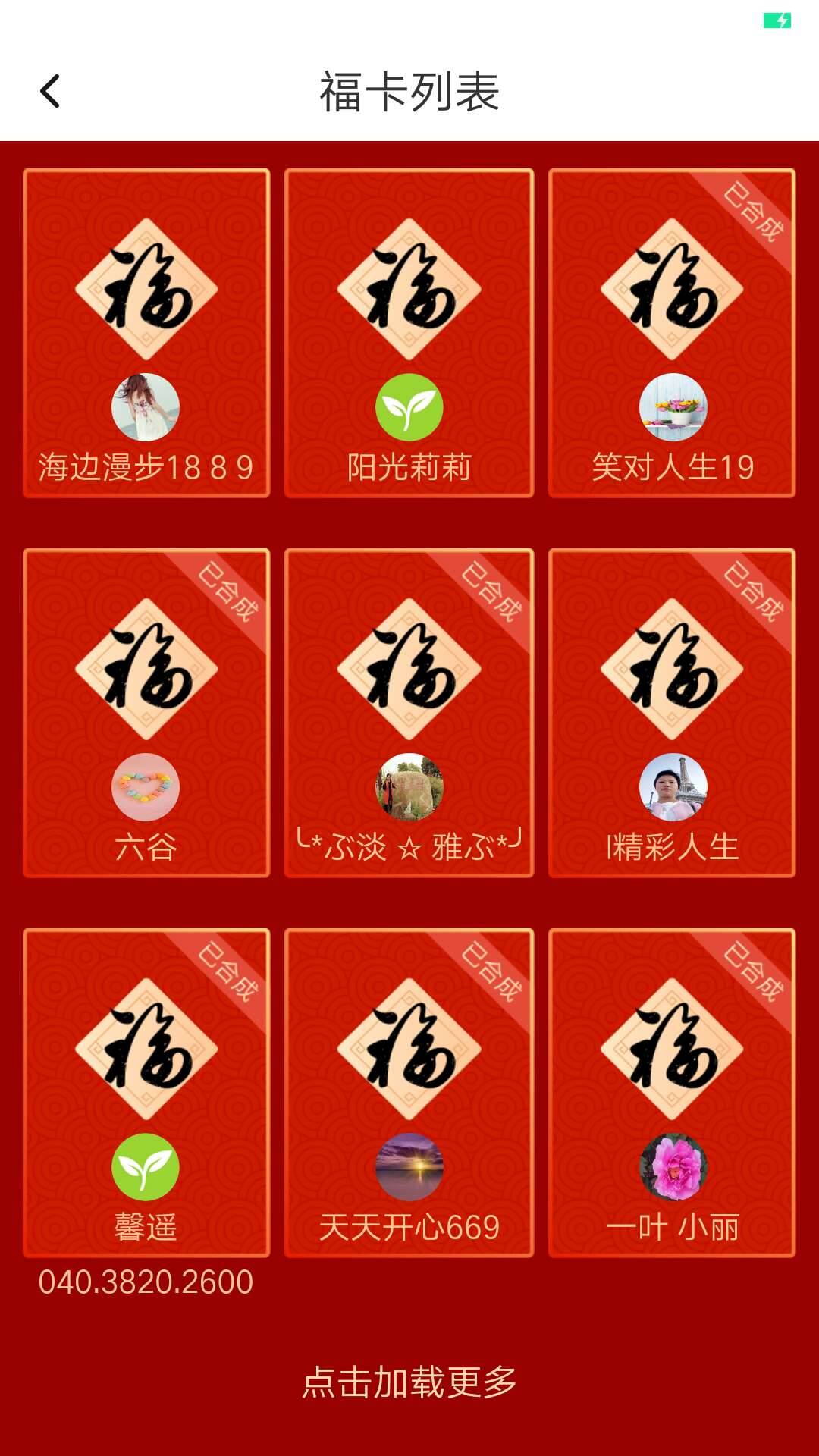Image resolution: width=819 pixels, height=1456 pixels.
Task: Tap the candy heart avatar of 六谷
Action: 146,787
